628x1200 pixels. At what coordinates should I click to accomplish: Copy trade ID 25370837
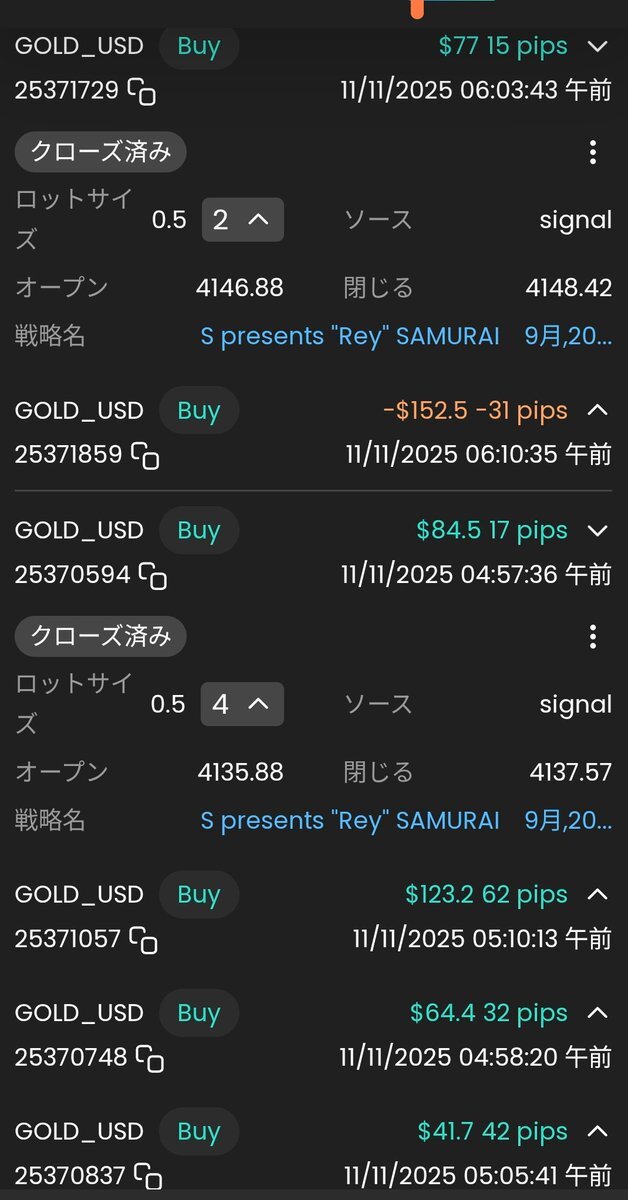tap(146, 1176)
